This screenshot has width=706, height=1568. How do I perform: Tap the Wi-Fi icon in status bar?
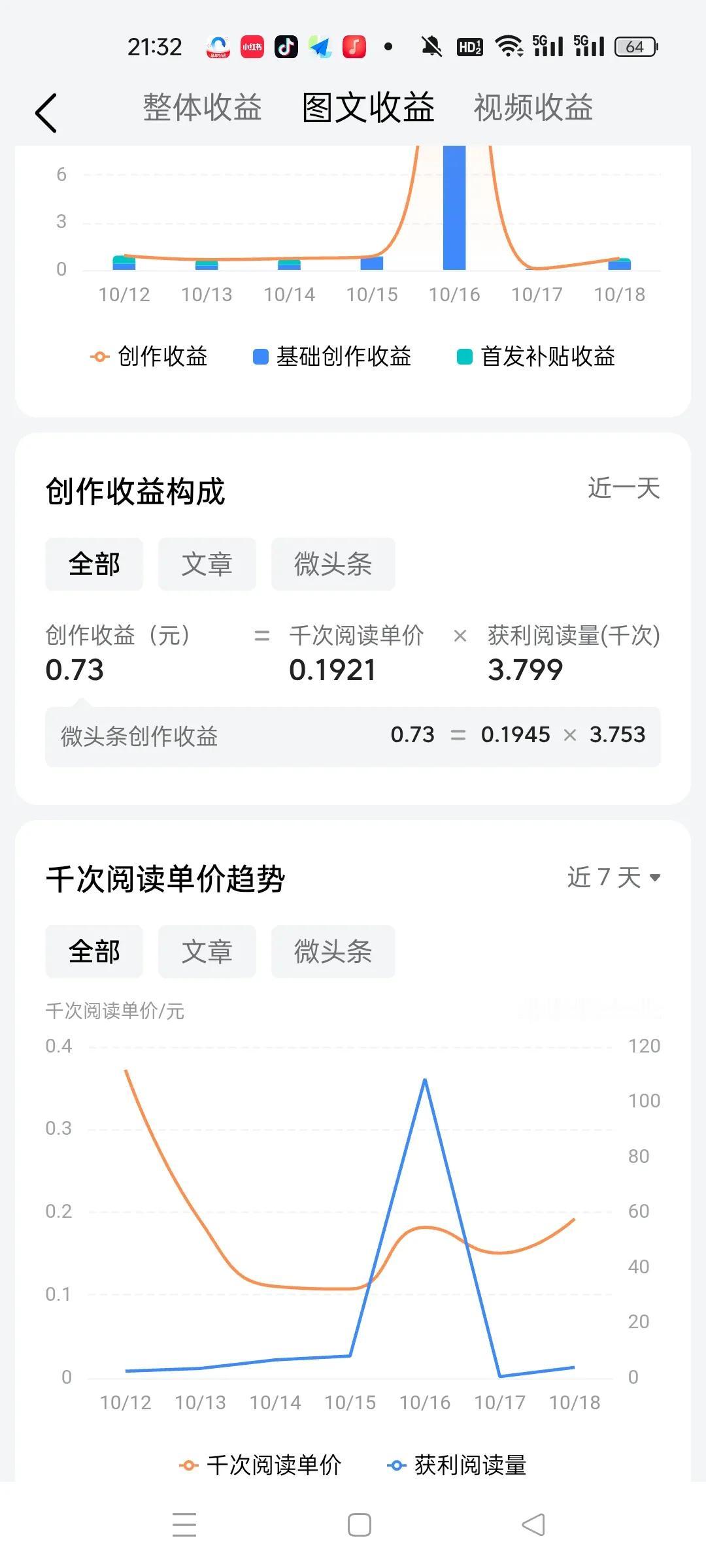[509, 47]
